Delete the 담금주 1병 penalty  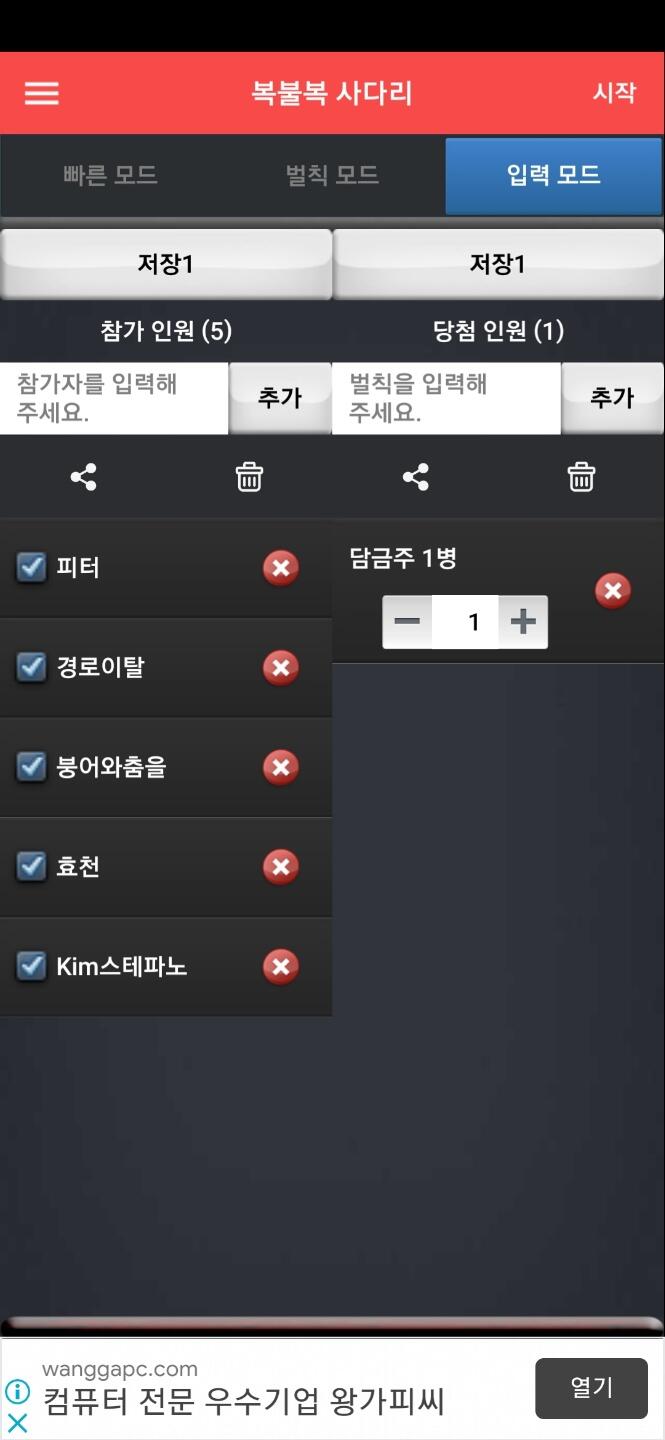[x=612, y=590]
